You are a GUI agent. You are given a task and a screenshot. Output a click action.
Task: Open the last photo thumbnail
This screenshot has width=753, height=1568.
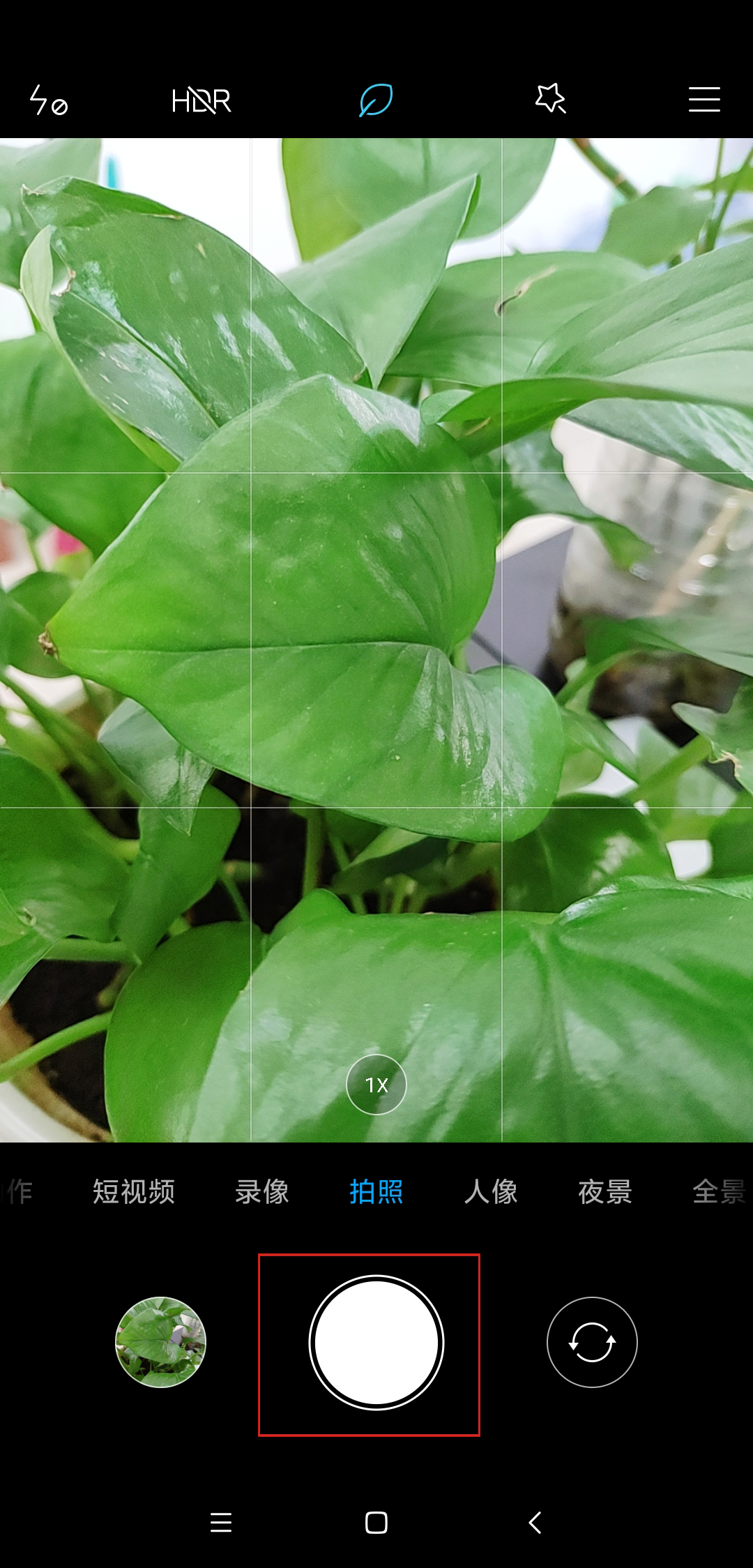(160, 1342)
